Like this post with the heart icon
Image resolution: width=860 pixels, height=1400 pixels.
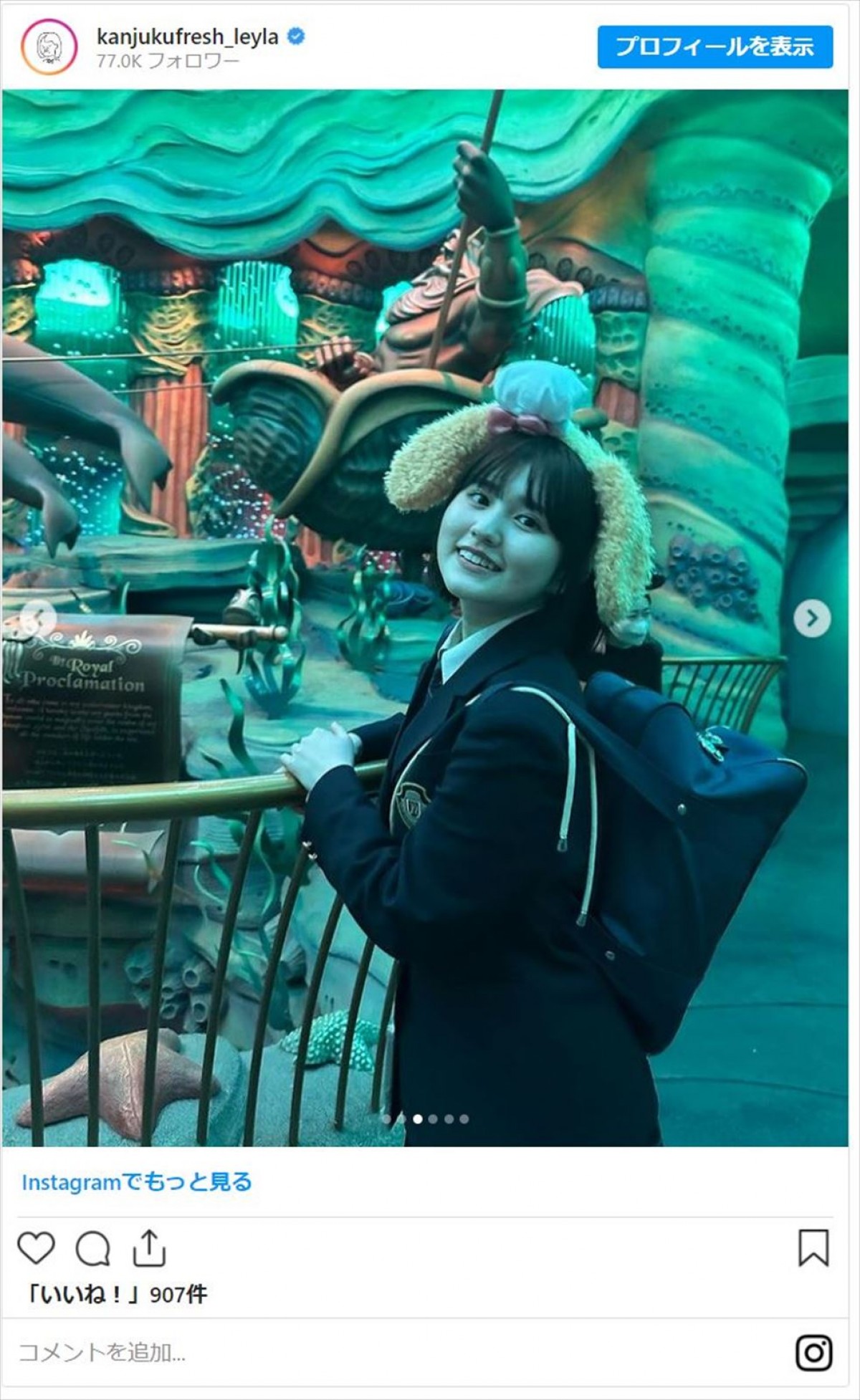tap(36, 1247)
